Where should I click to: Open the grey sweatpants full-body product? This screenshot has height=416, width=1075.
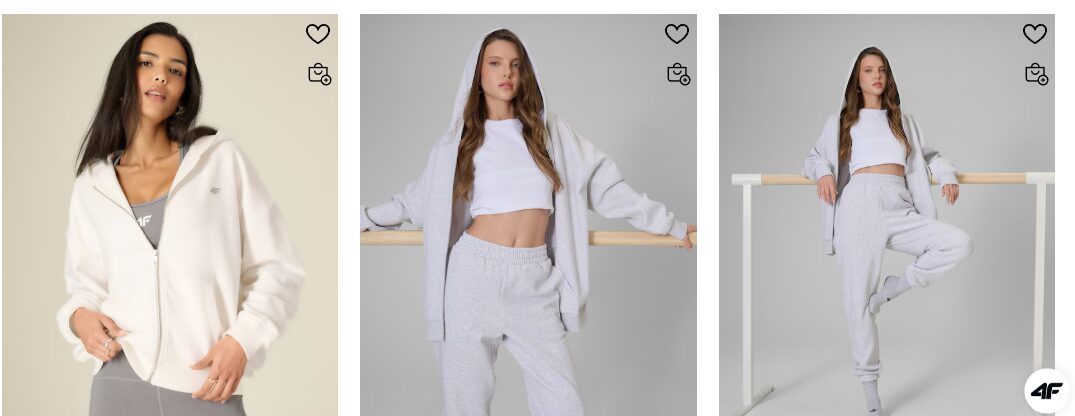[x=886, y=215]
